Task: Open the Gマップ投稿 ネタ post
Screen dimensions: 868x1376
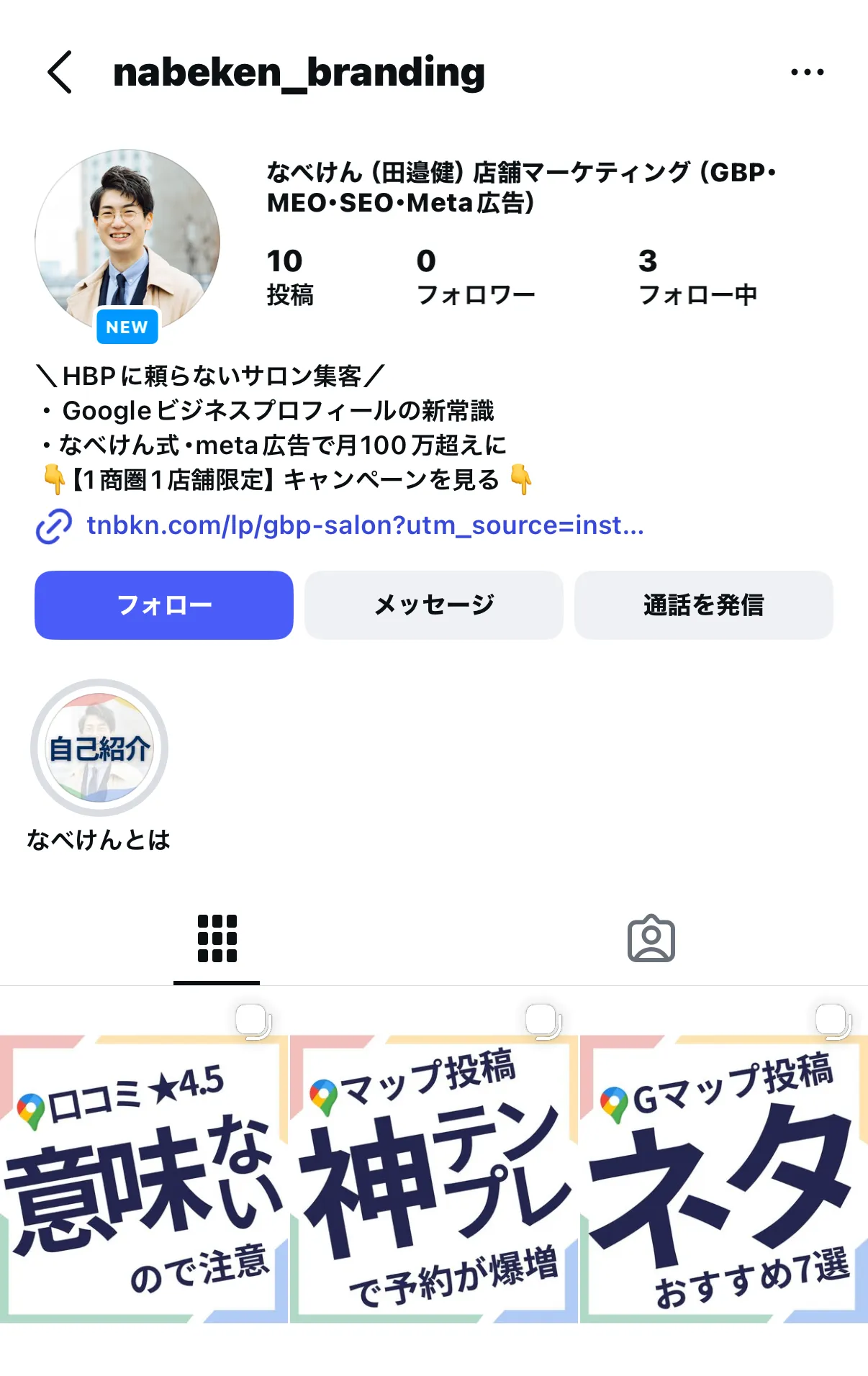Action: (724, 1180)
